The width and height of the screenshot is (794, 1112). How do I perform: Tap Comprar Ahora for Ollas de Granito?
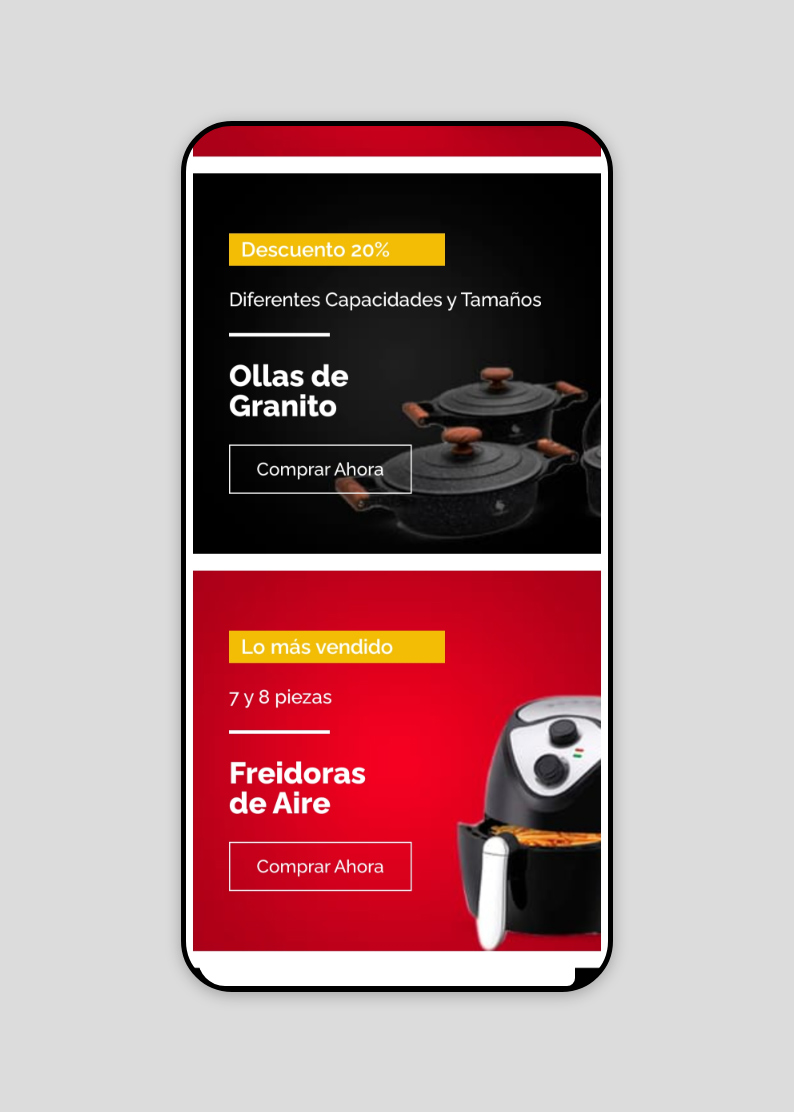[x=320, y=469]
